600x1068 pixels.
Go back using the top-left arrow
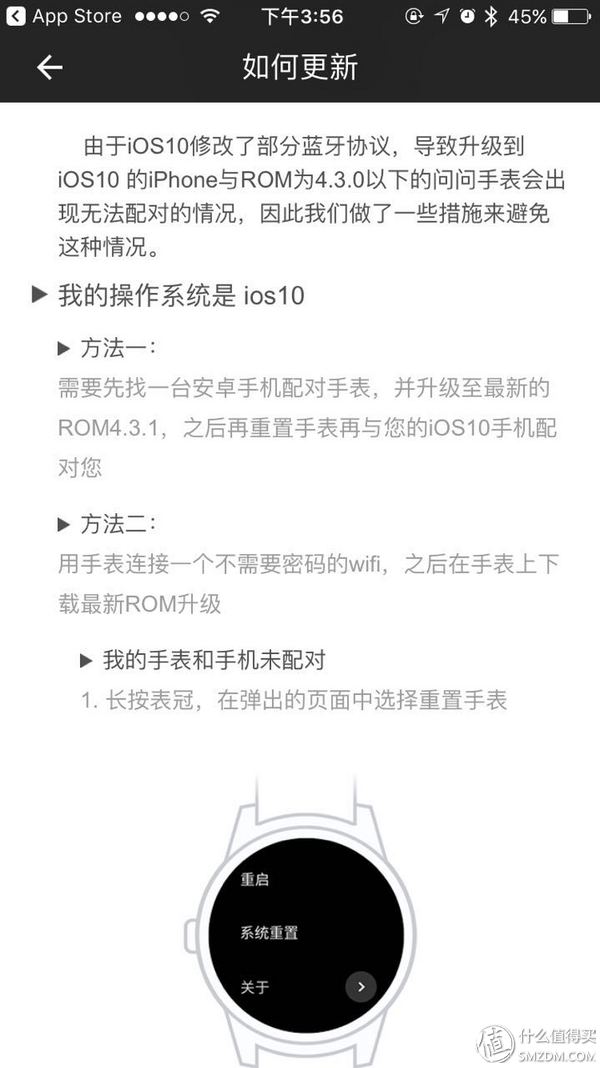[49, 67]
